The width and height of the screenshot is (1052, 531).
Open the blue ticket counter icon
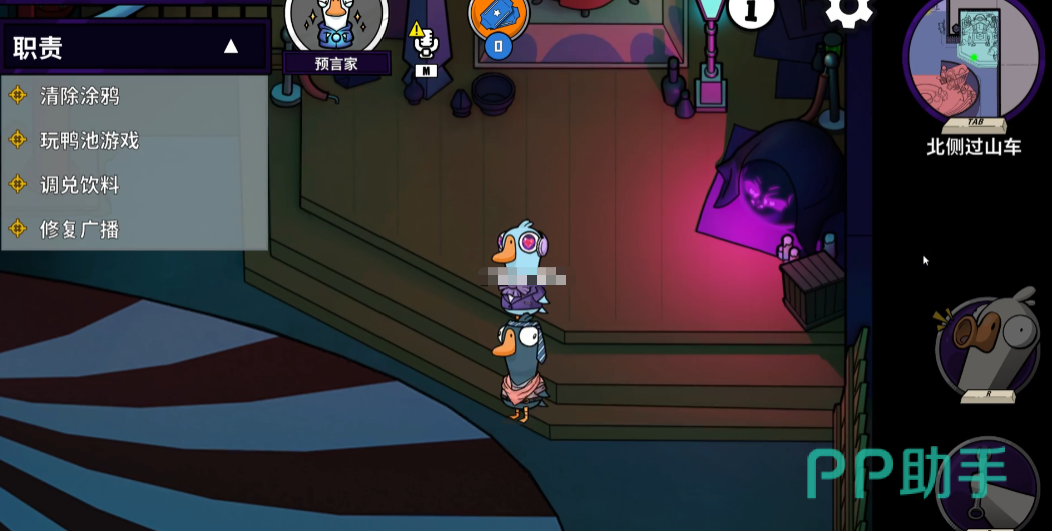498,17
